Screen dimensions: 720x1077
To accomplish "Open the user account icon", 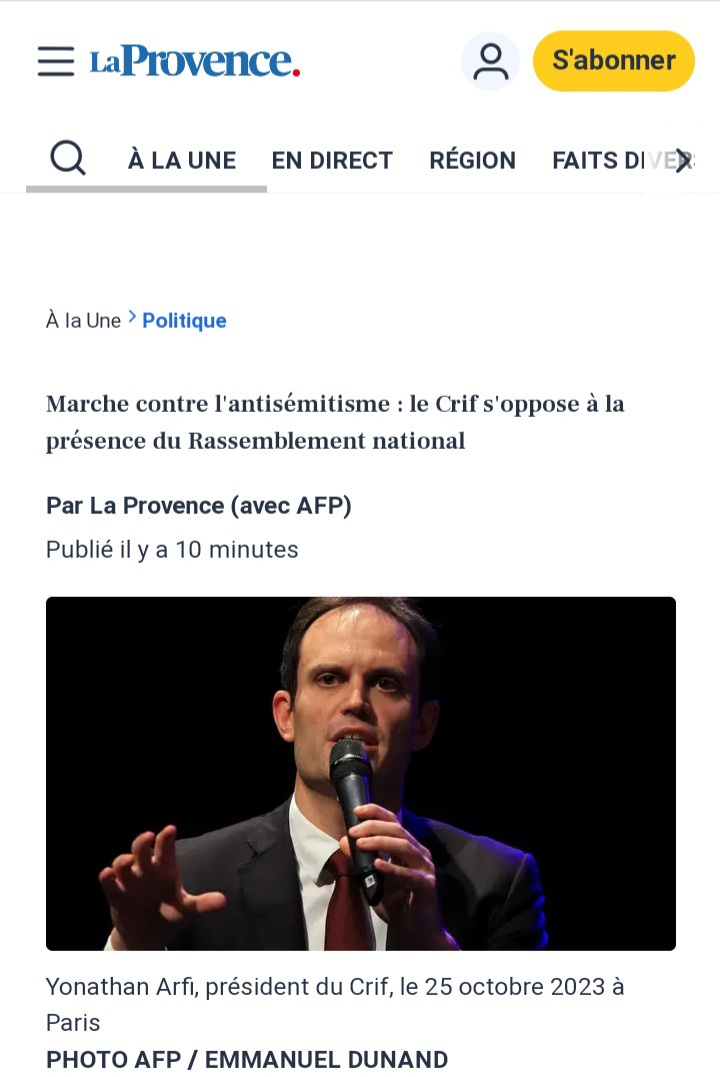I will click(490, 61).
